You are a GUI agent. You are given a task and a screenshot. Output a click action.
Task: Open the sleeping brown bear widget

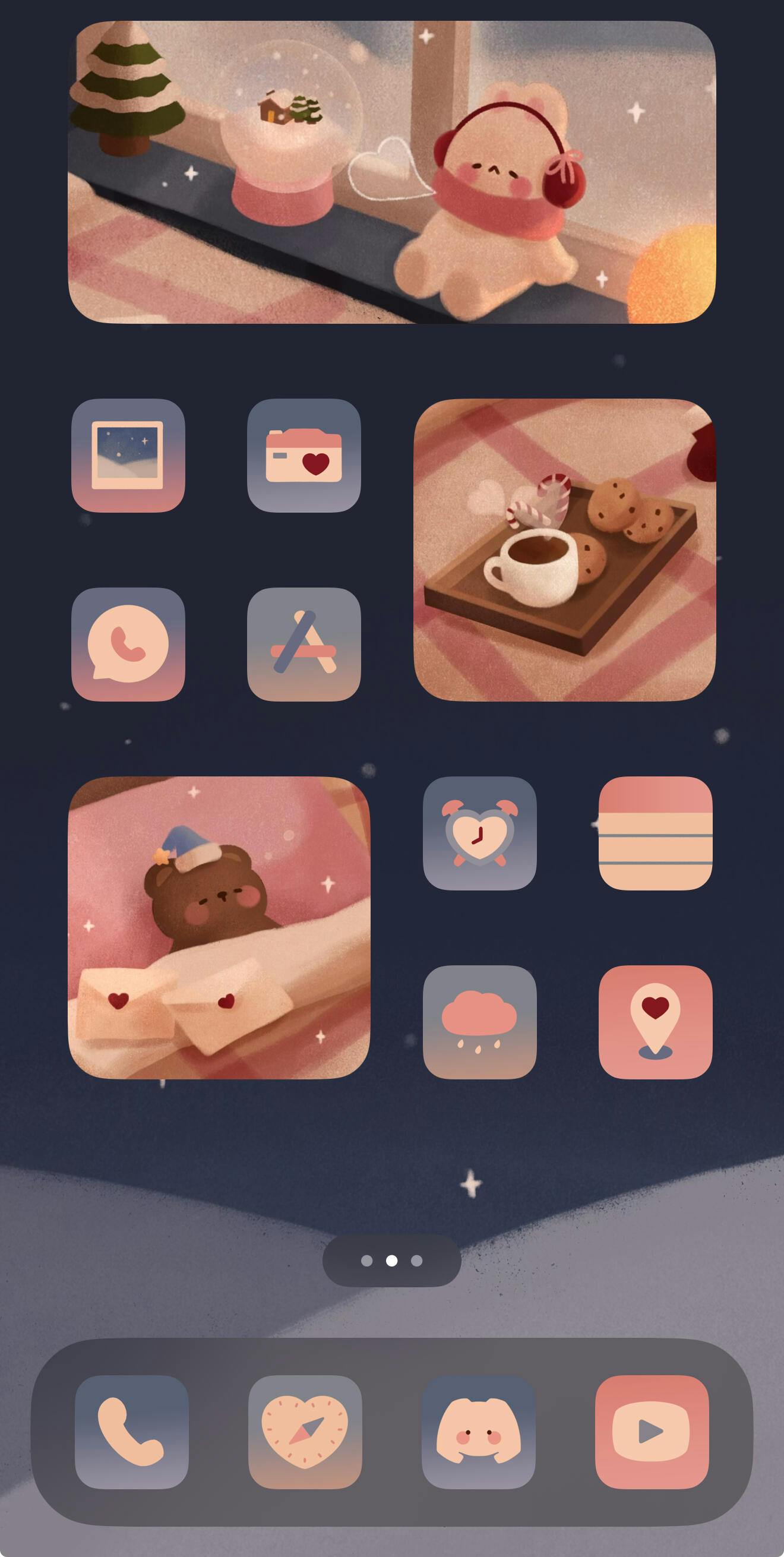[219, 928]
